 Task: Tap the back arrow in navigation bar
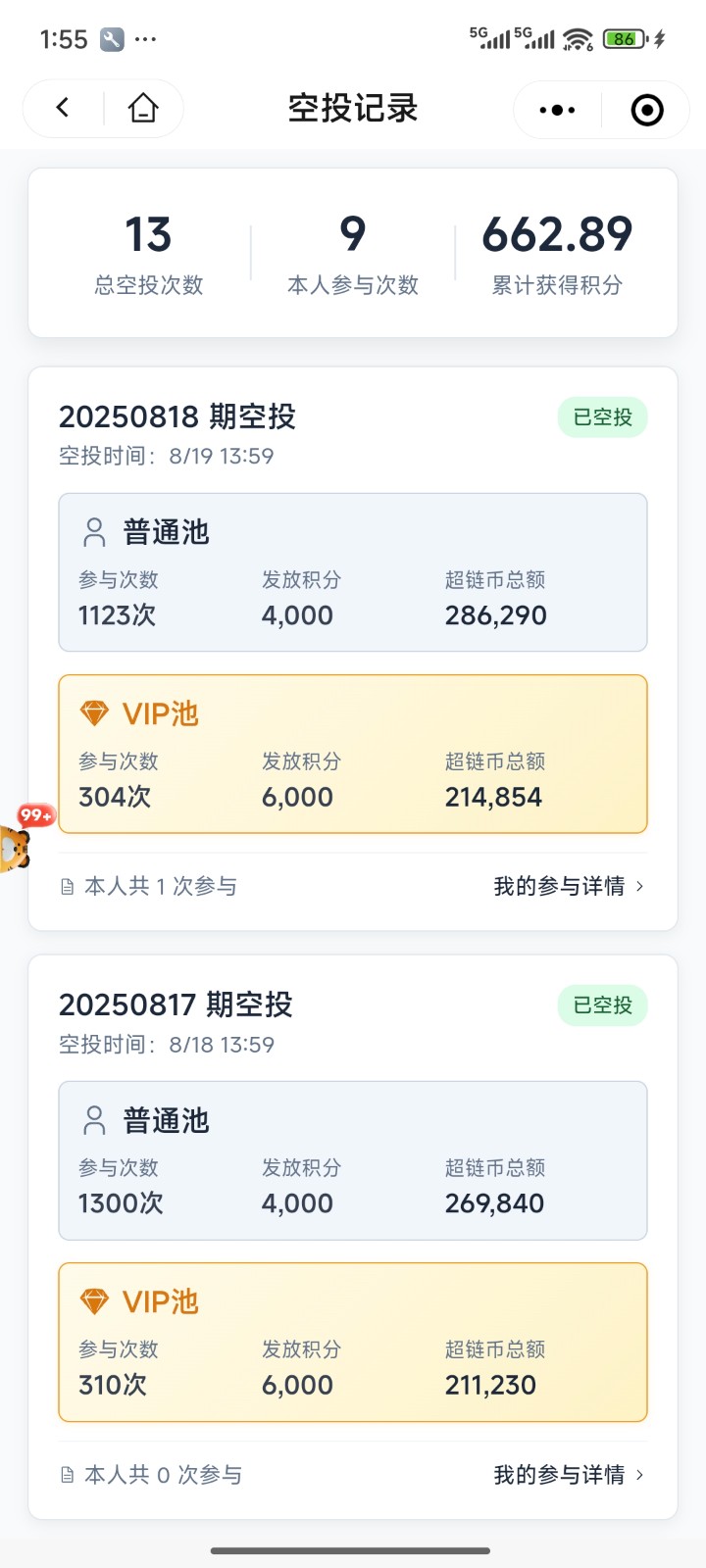[61, 109]
